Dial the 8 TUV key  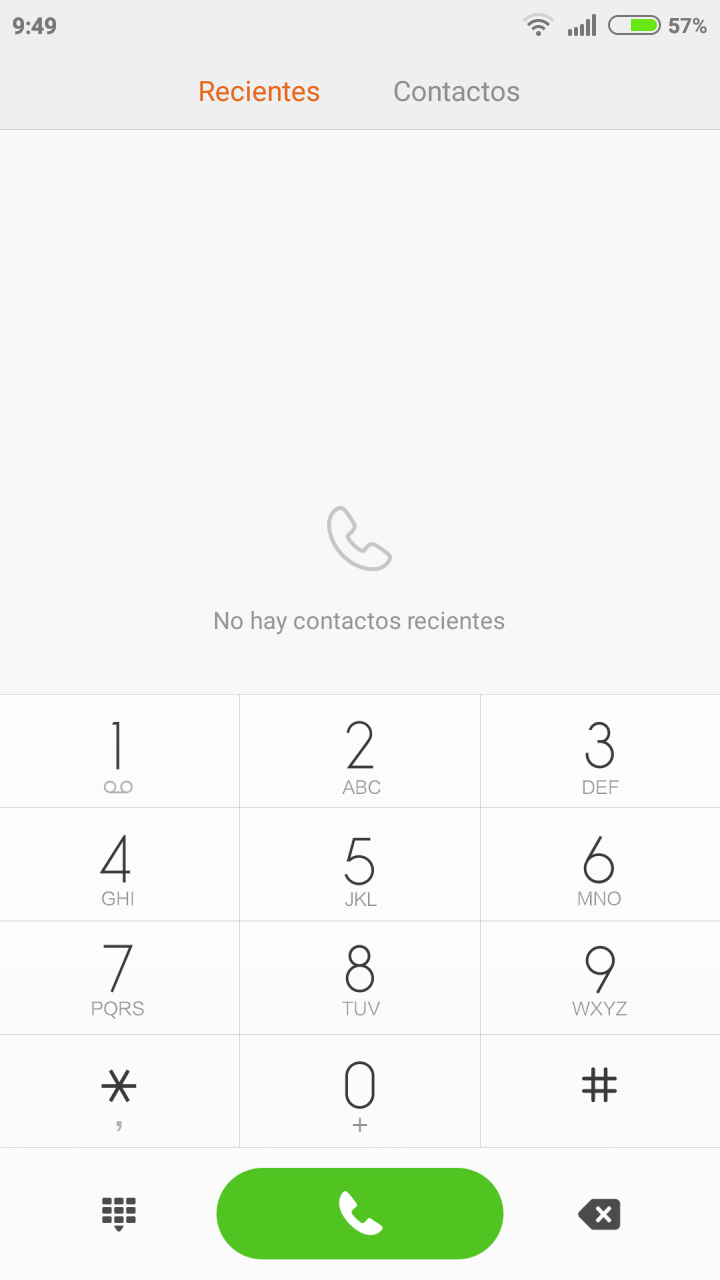(x=360, y=978)
